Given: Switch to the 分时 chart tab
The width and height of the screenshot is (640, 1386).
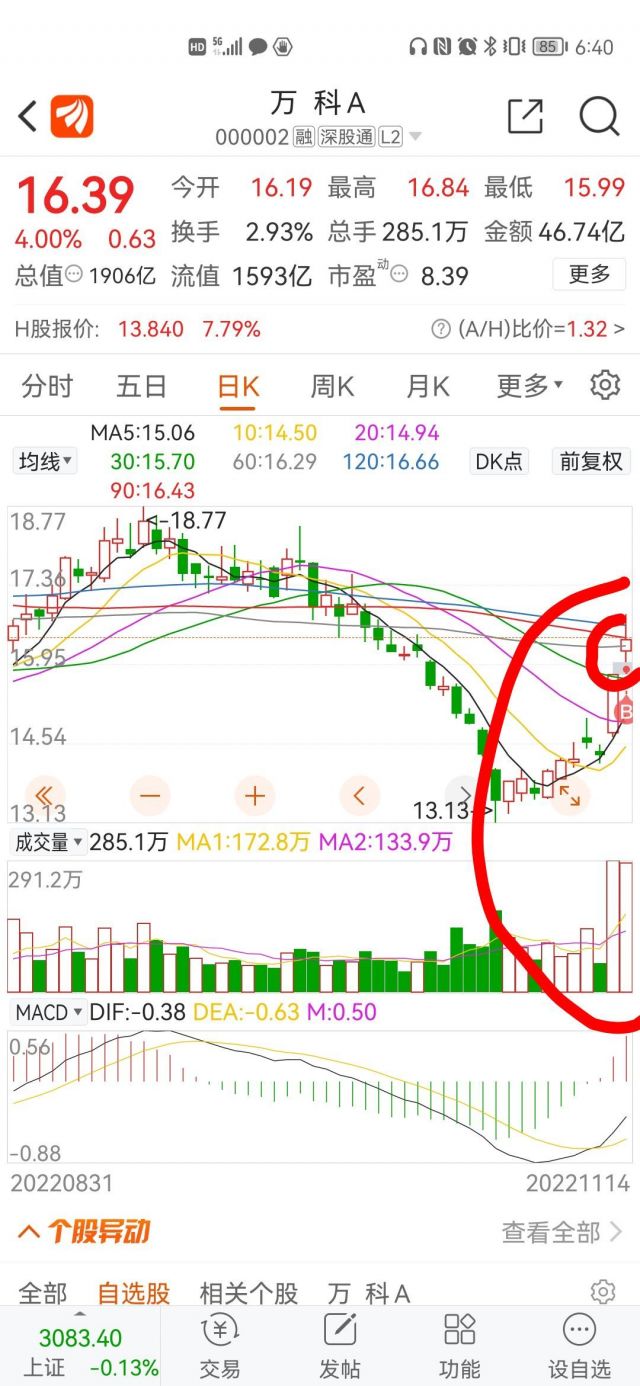Looking at the screenshot, I should [47, 386].
